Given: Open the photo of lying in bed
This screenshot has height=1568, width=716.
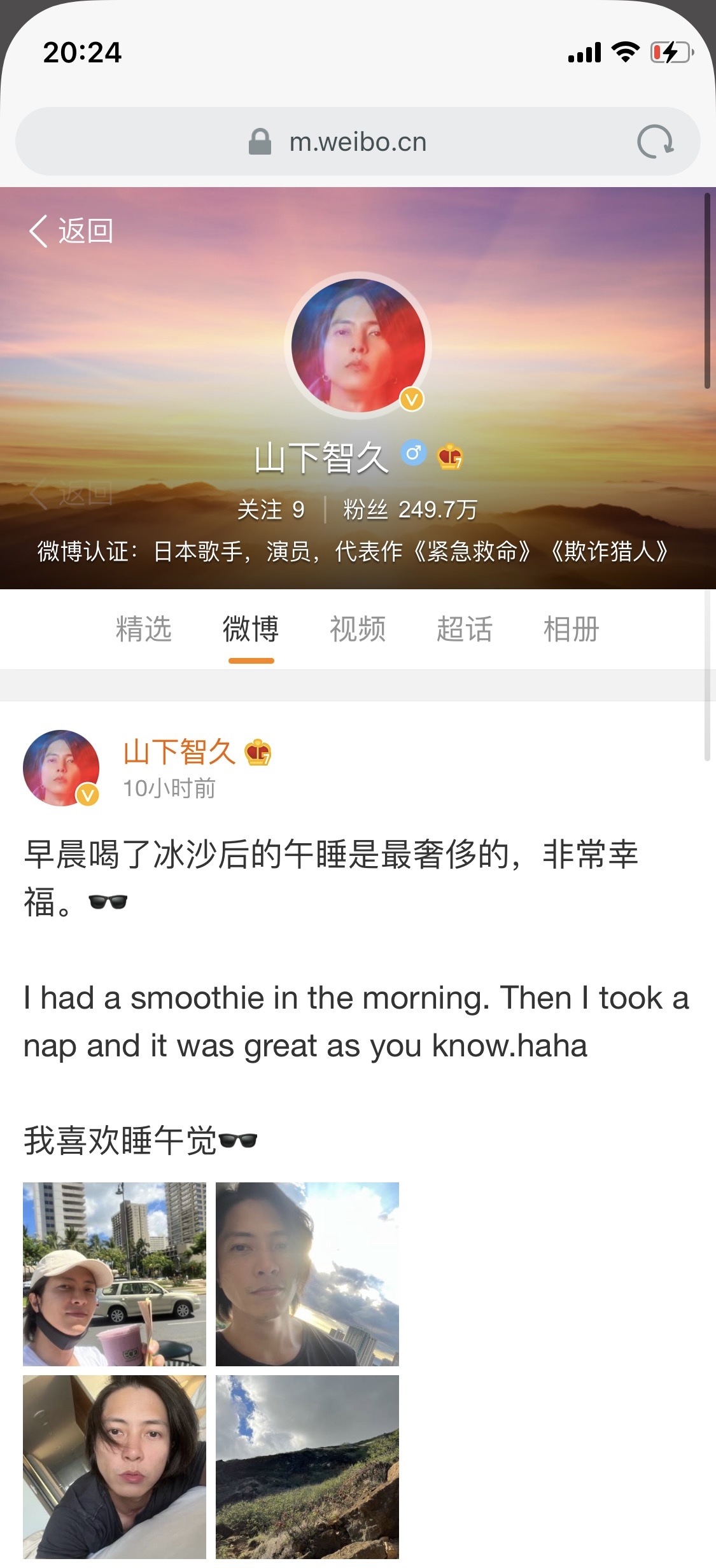Looking at the screenshot, I should tap(115, 1466).
